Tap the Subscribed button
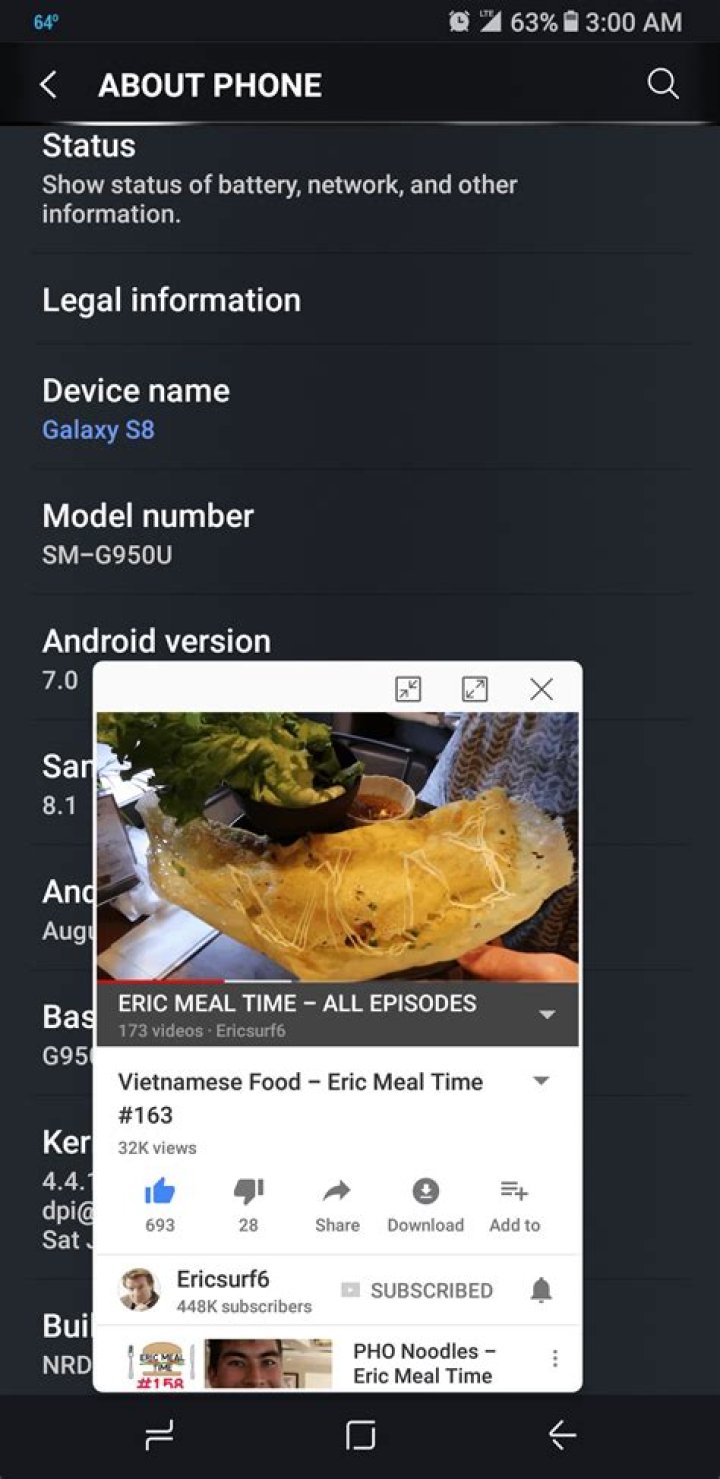The image size is (720, 1479). coord(418,1290)
